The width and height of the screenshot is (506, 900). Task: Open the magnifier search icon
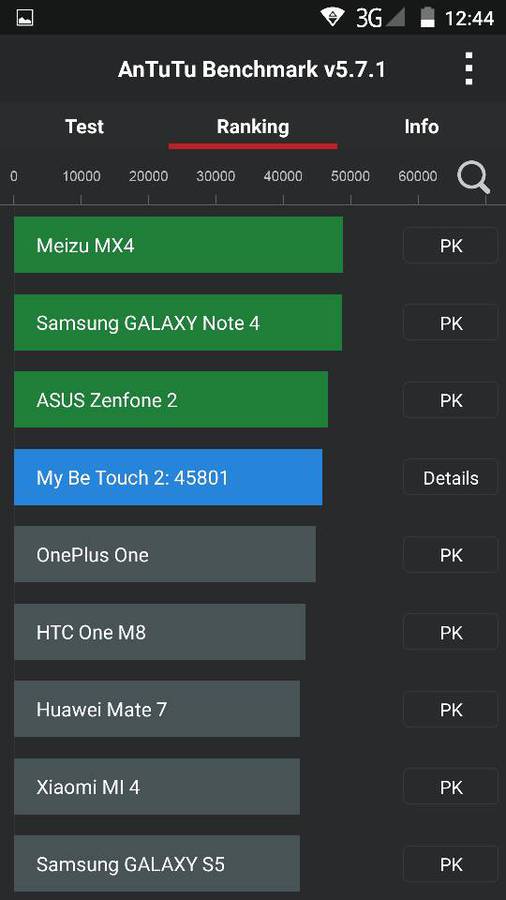coord(473,178)
